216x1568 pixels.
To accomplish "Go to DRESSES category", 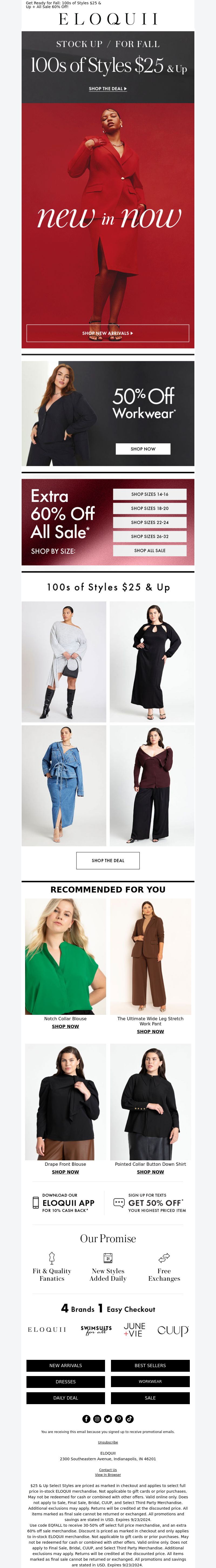I will coord(66,1382).
